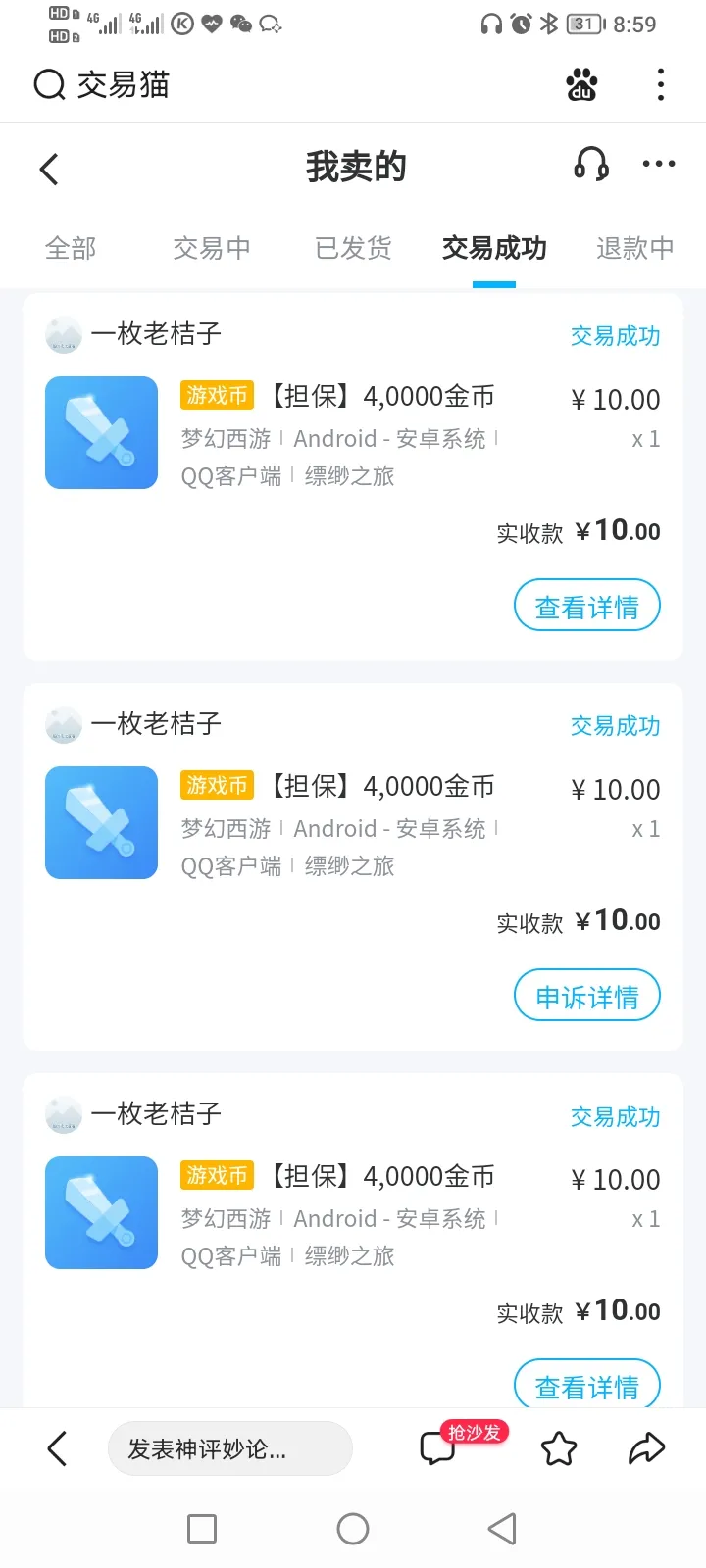Click 查看详情 on the first order

pos(586,605)
